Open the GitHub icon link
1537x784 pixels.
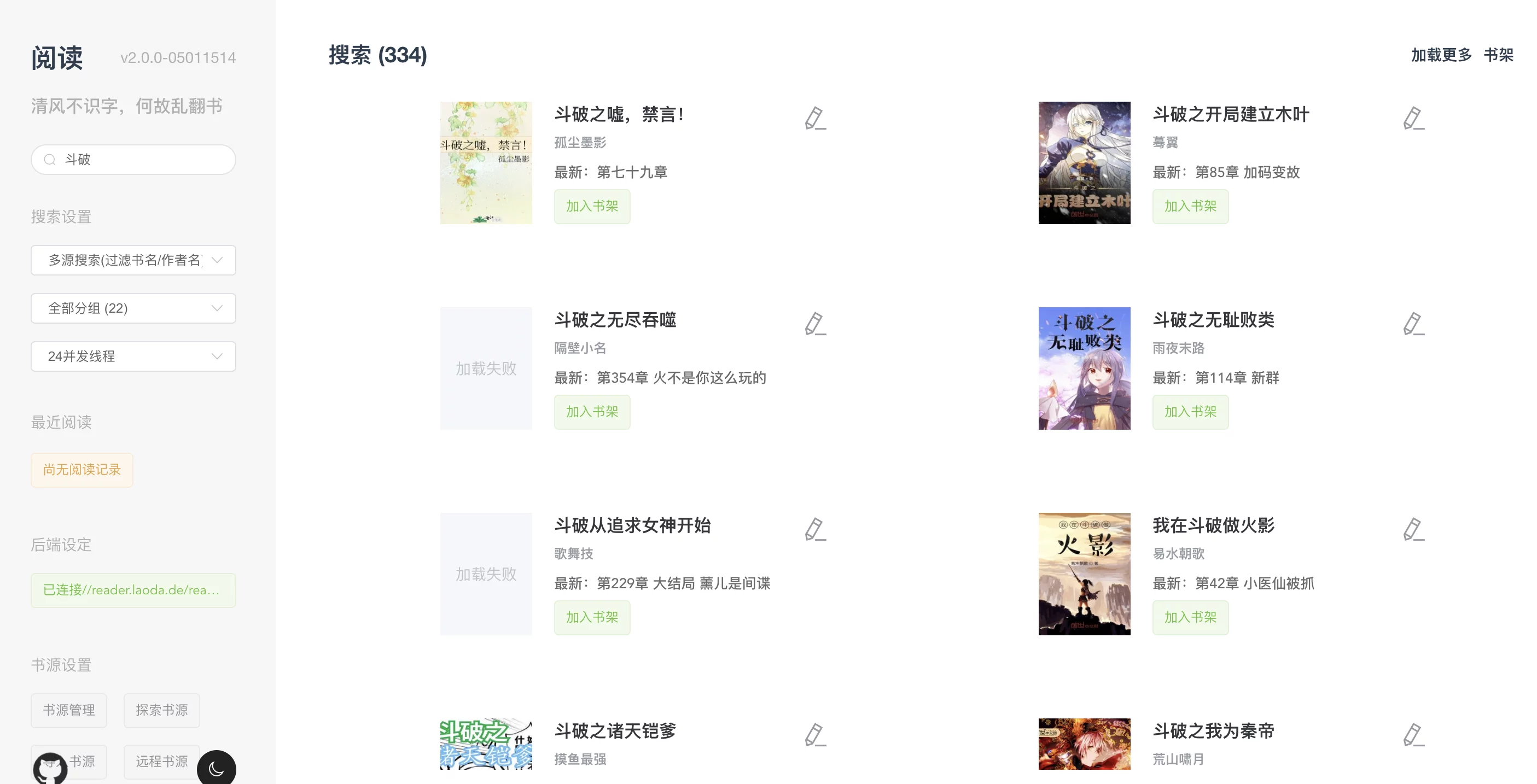[50, 769]
